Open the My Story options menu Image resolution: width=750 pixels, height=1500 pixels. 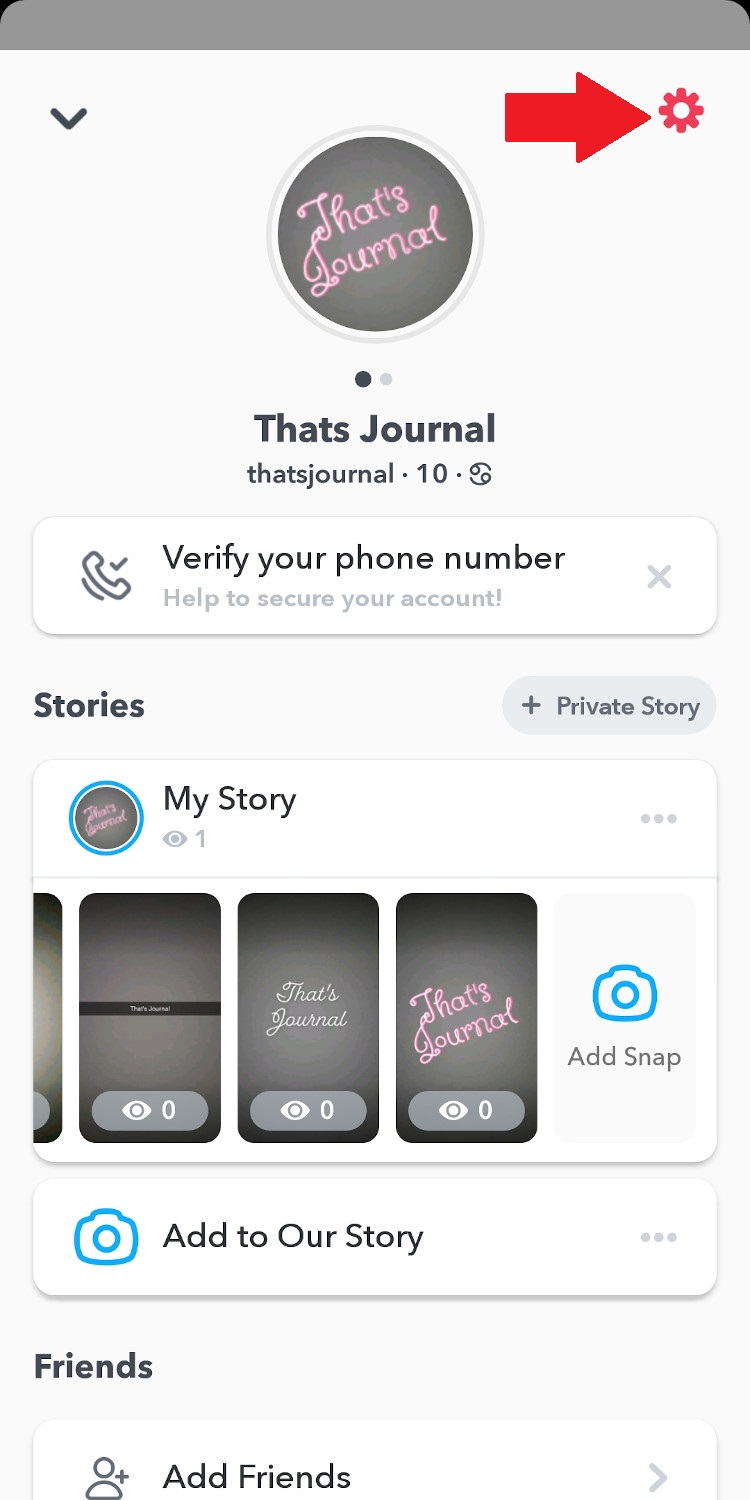[x=659, y=819]
